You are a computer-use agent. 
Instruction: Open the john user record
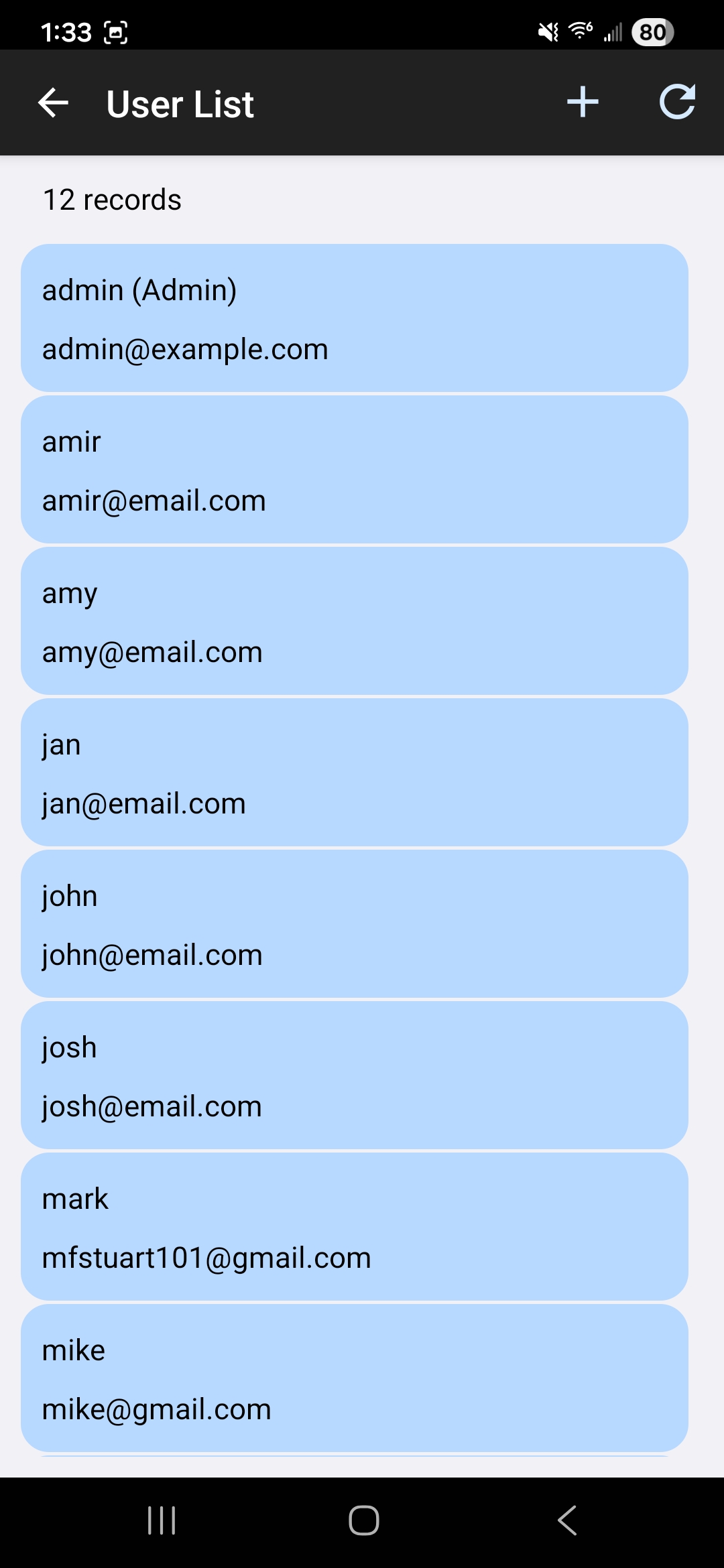354,924
